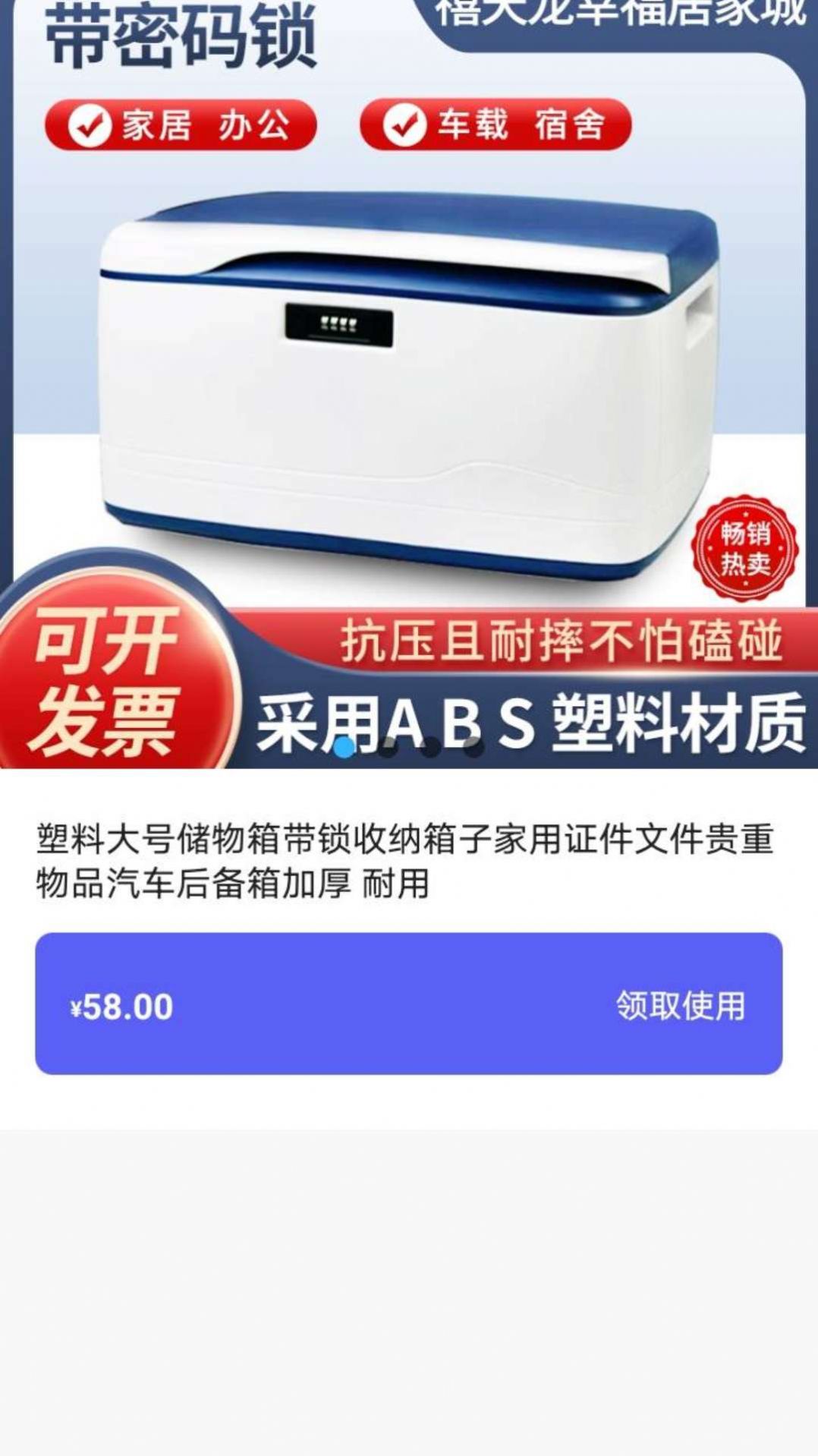Select the third carousel indicator dot
This screenshot has width=818, height=1456.
[429, 750]
